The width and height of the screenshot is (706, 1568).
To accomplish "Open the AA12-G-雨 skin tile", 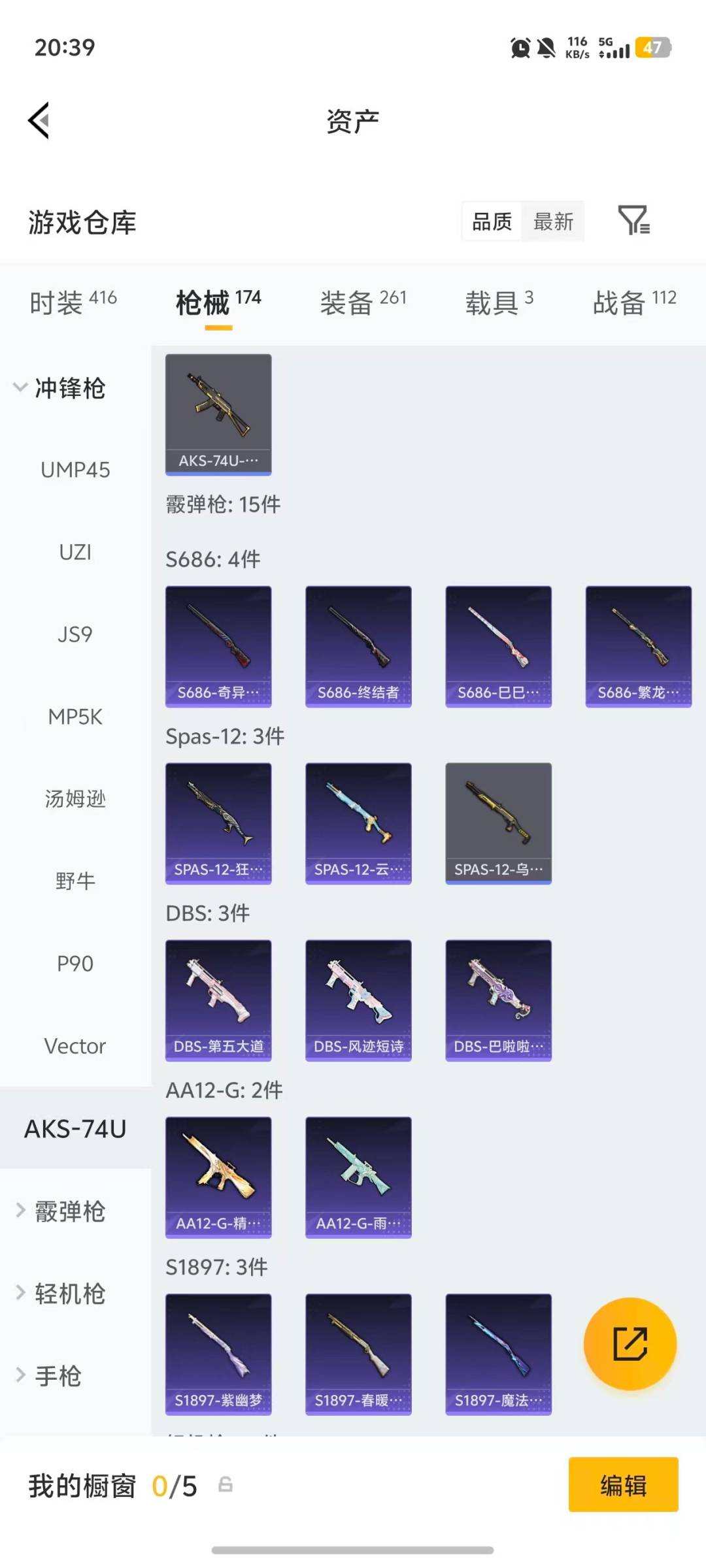I will (x=358, y=1177).
